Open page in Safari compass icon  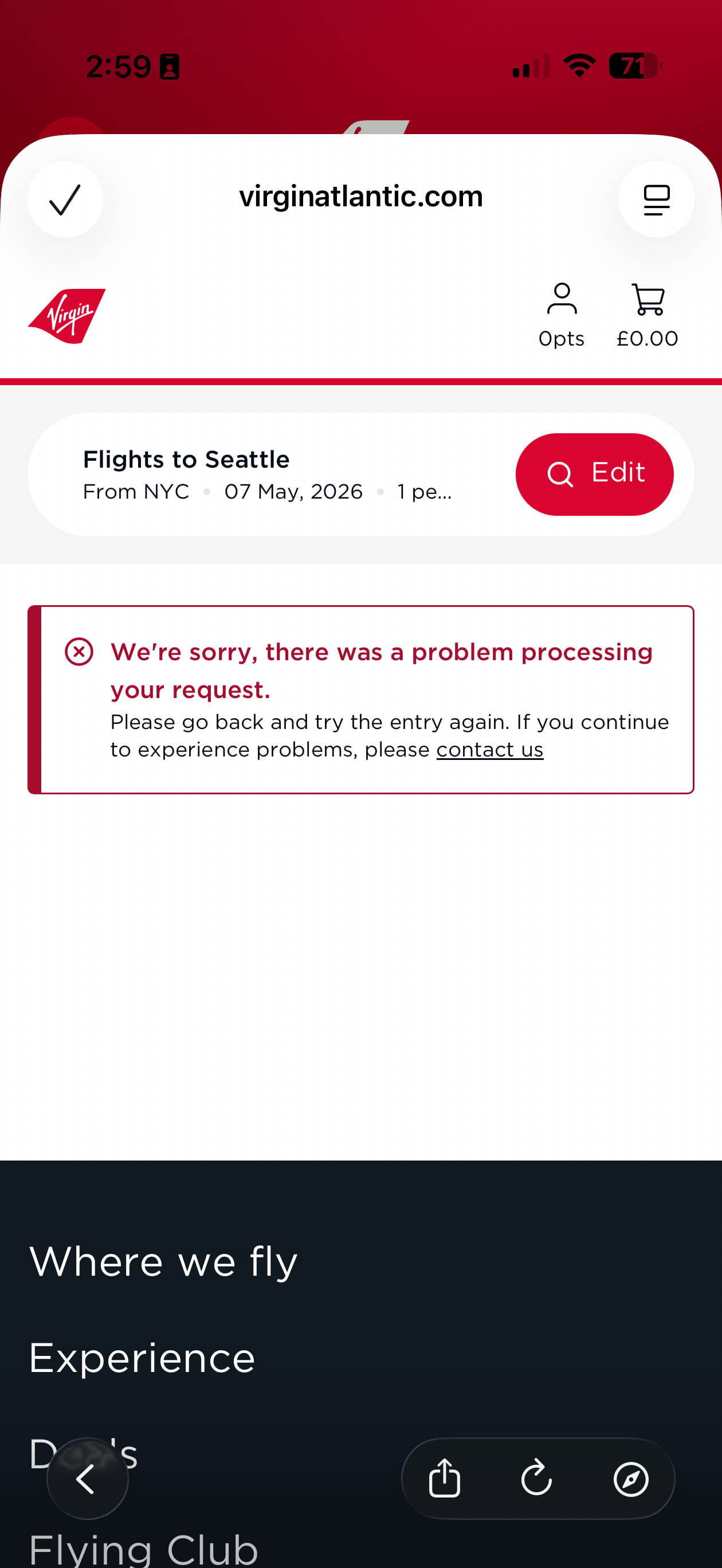tap(631, 1479)
